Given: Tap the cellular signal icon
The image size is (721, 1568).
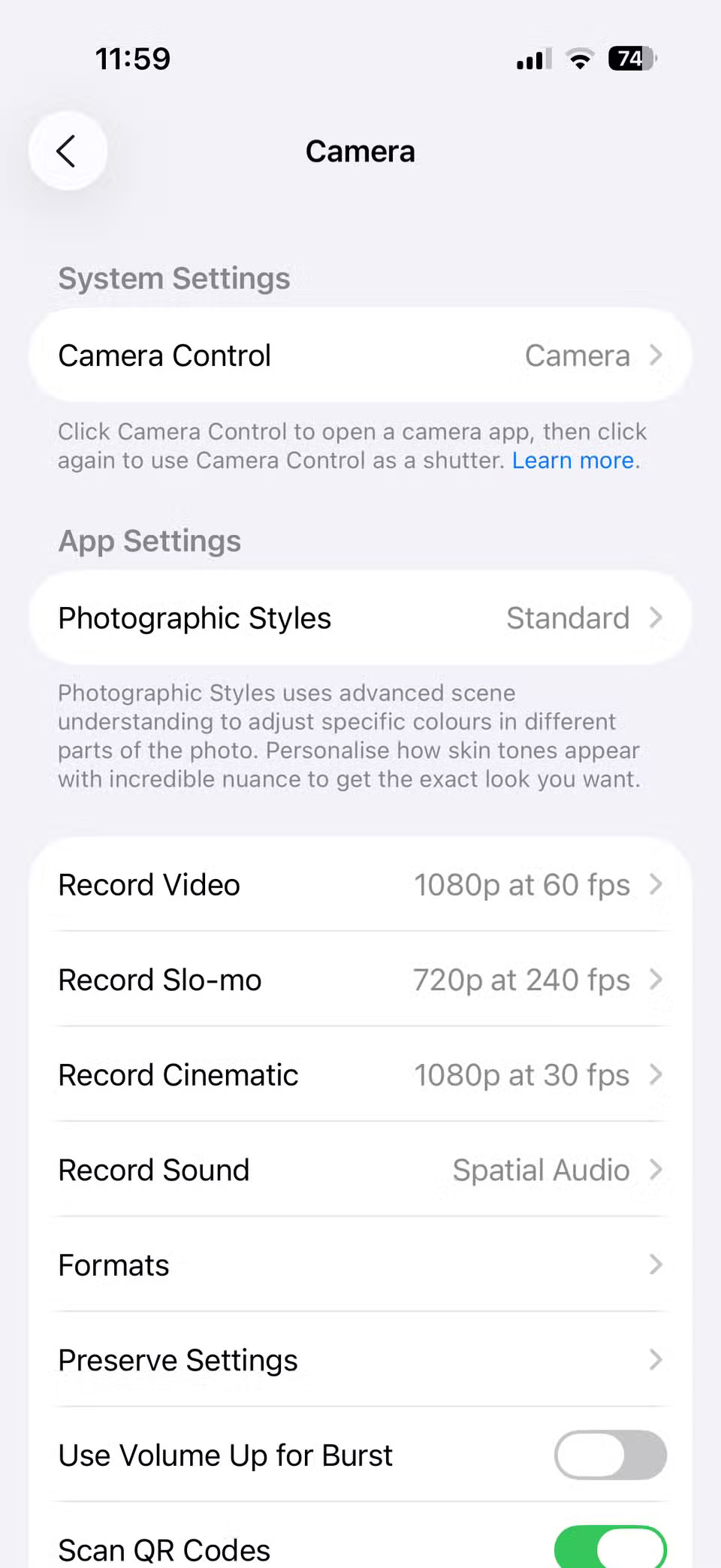Looking at the screenshot, I should pos(532,59).
